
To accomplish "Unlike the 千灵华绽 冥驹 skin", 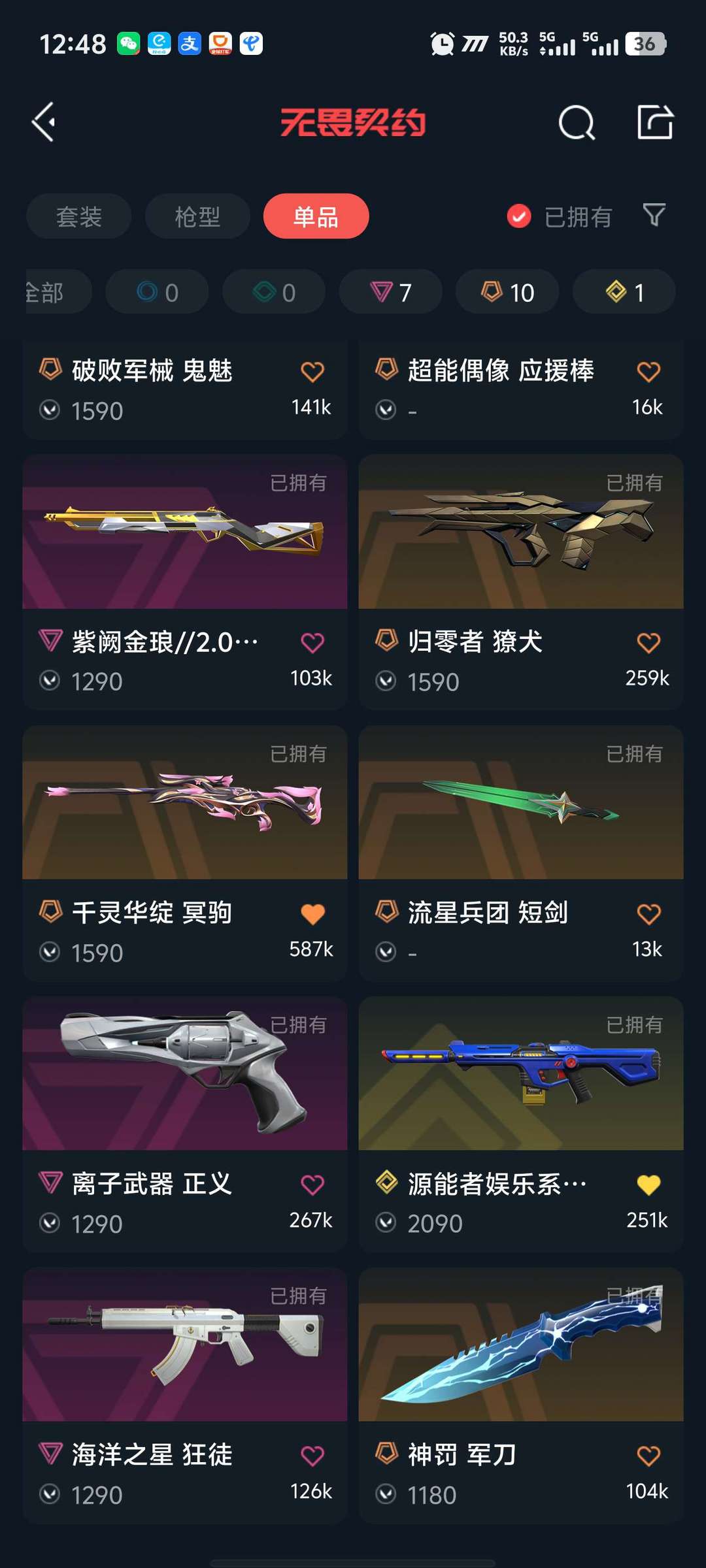I will pos(312,913).
